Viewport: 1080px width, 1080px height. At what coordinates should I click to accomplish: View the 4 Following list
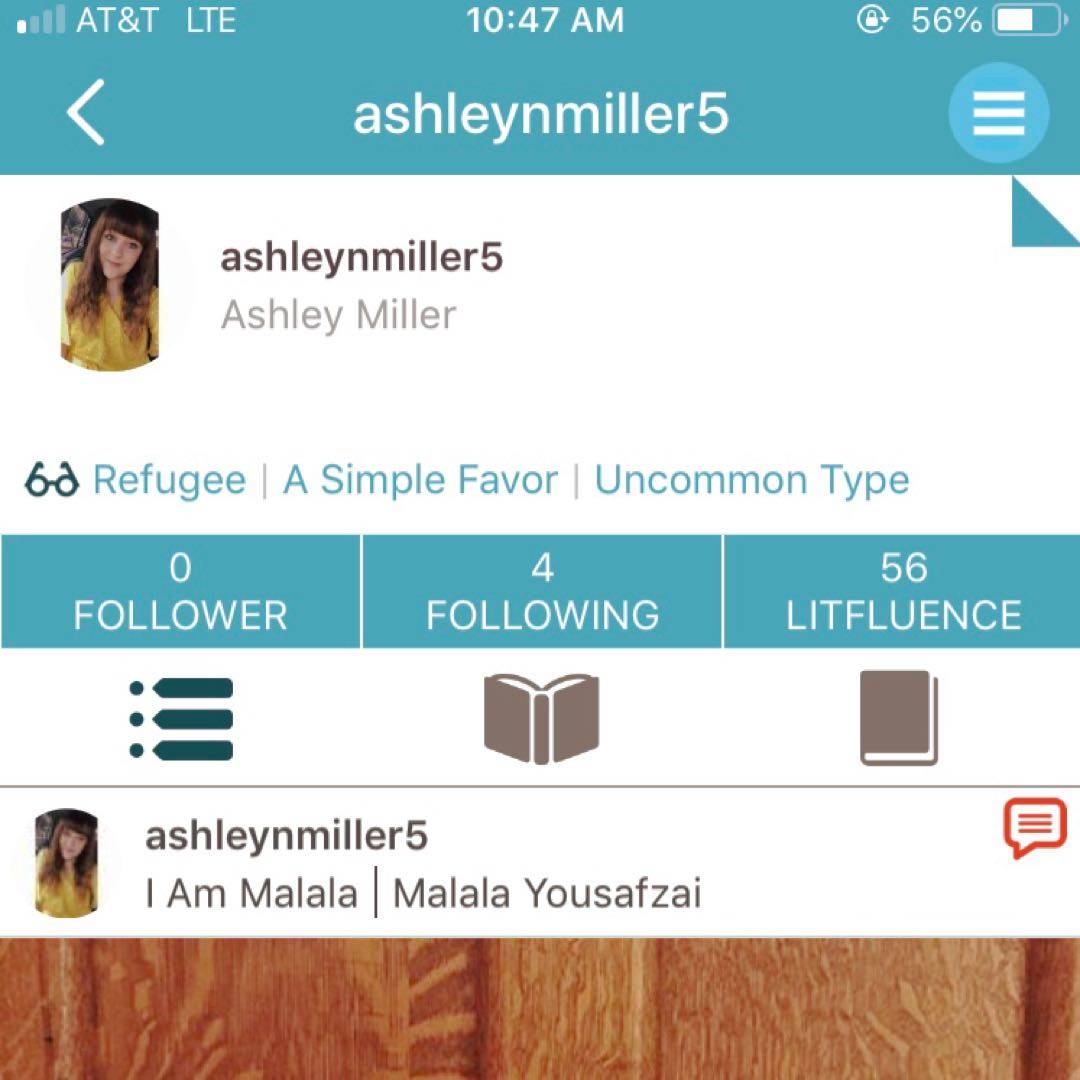pyautogui.click(x=542, y=591)
